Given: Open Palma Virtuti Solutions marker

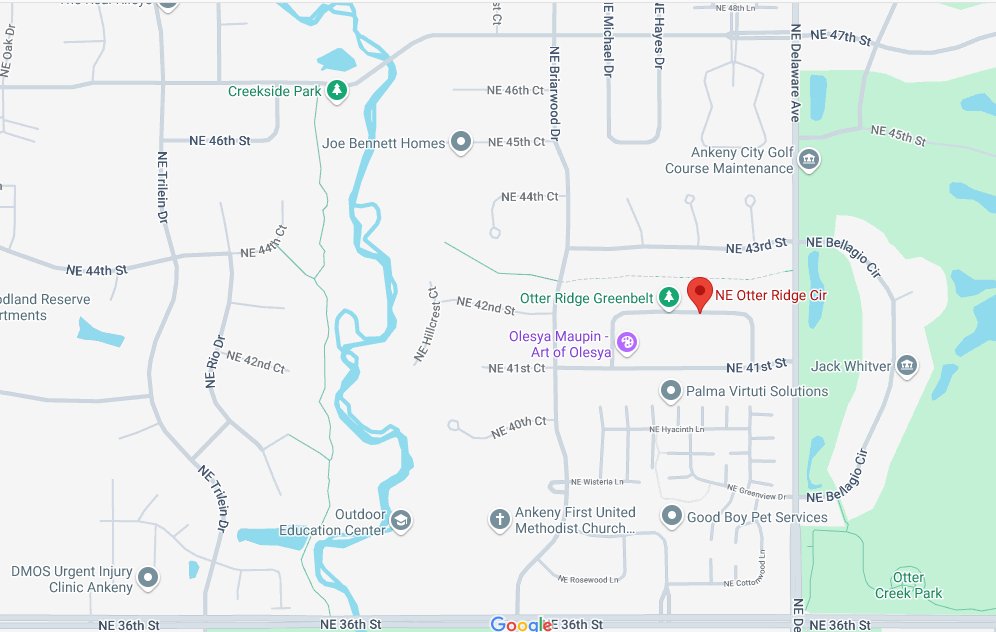Looking at the screenshot, I should coord(672,390).
